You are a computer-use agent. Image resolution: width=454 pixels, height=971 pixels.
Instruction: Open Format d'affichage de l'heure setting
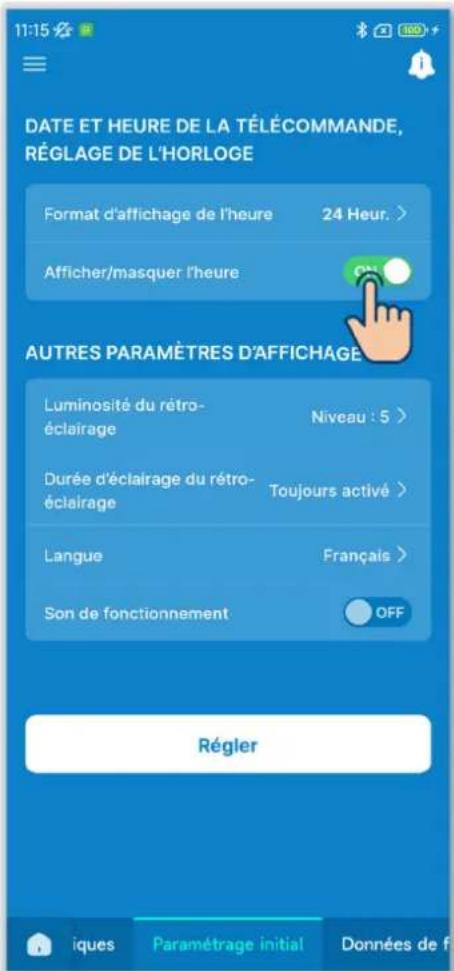coord(227,214)
